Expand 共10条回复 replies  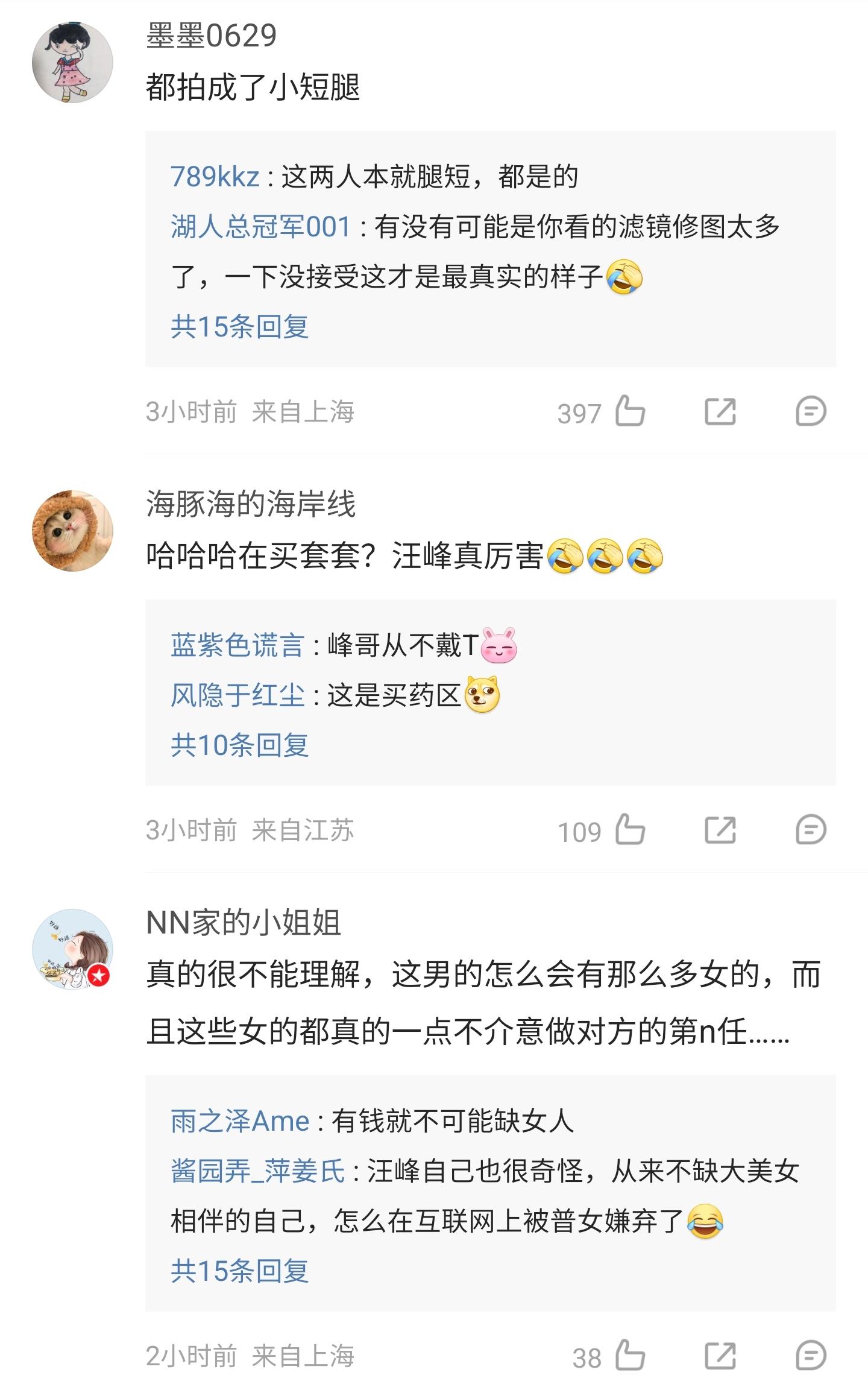pyautogui.click(x=240, y=745)
